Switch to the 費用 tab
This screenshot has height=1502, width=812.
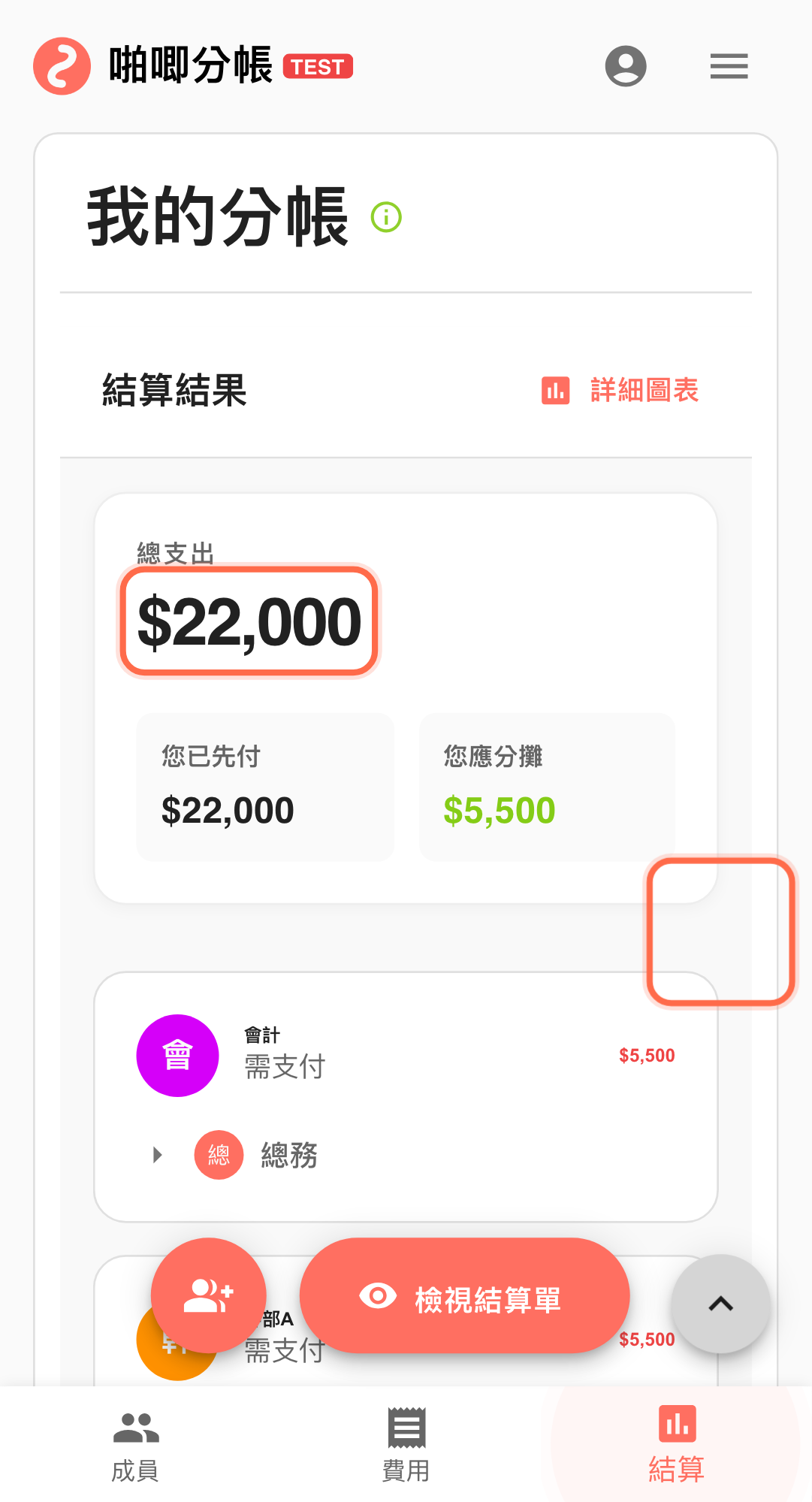click(x=406, y=1445)
